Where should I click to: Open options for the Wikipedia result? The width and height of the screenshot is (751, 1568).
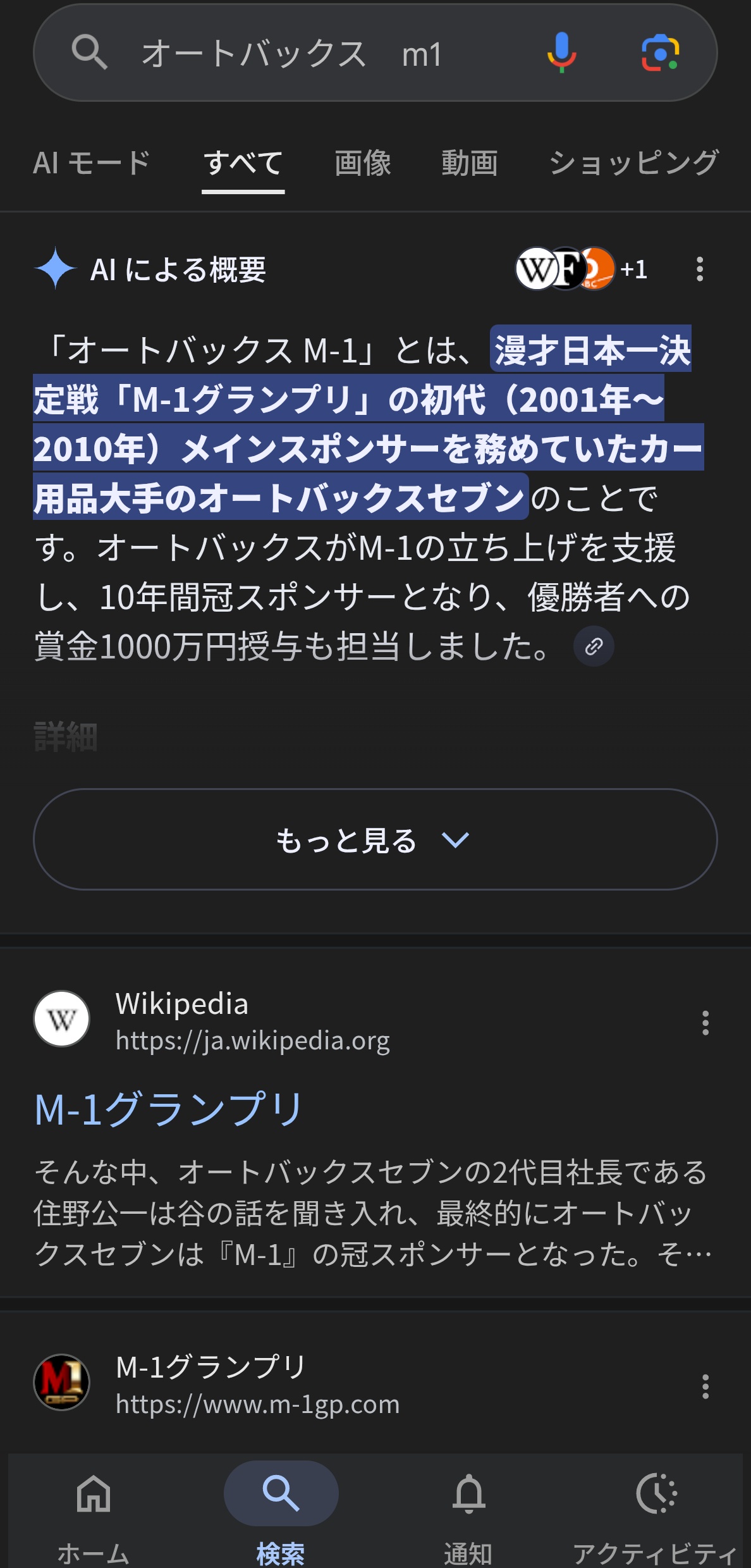(705, 1023)
